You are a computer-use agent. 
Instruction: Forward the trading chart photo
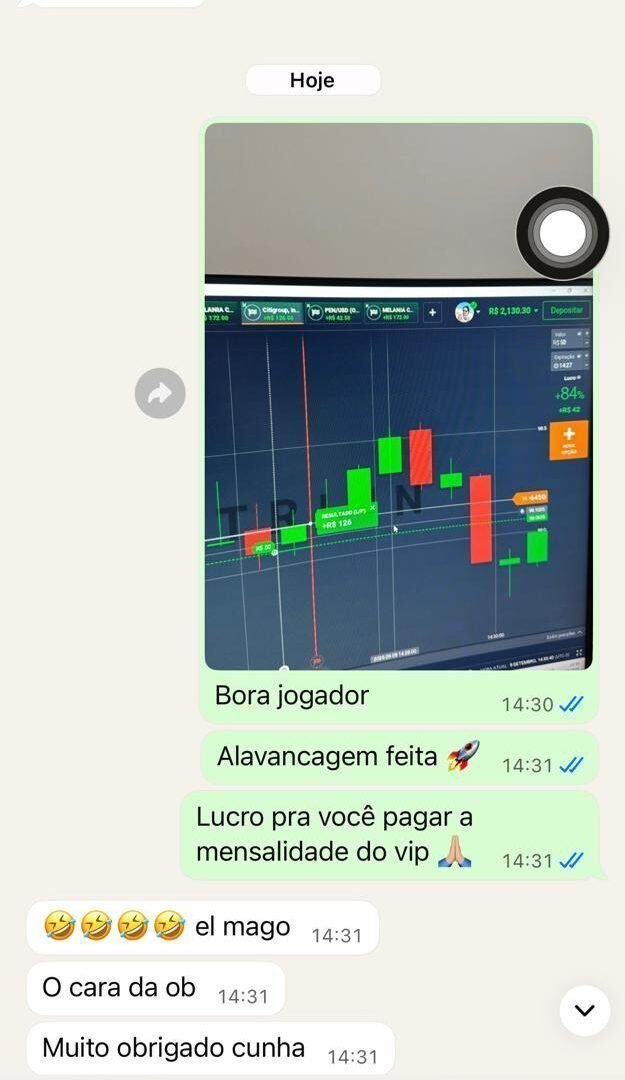160,394
